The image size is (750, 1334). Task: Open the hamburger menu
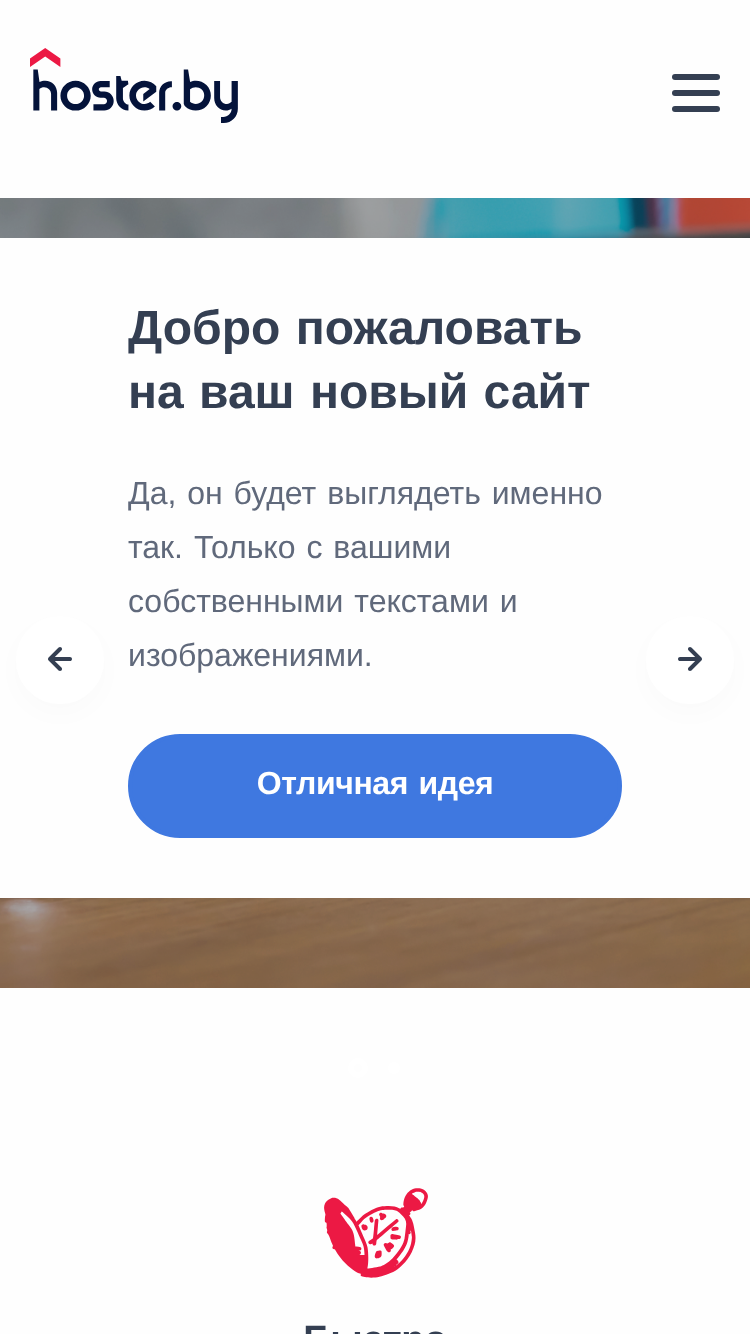click(x=696, y=93)
